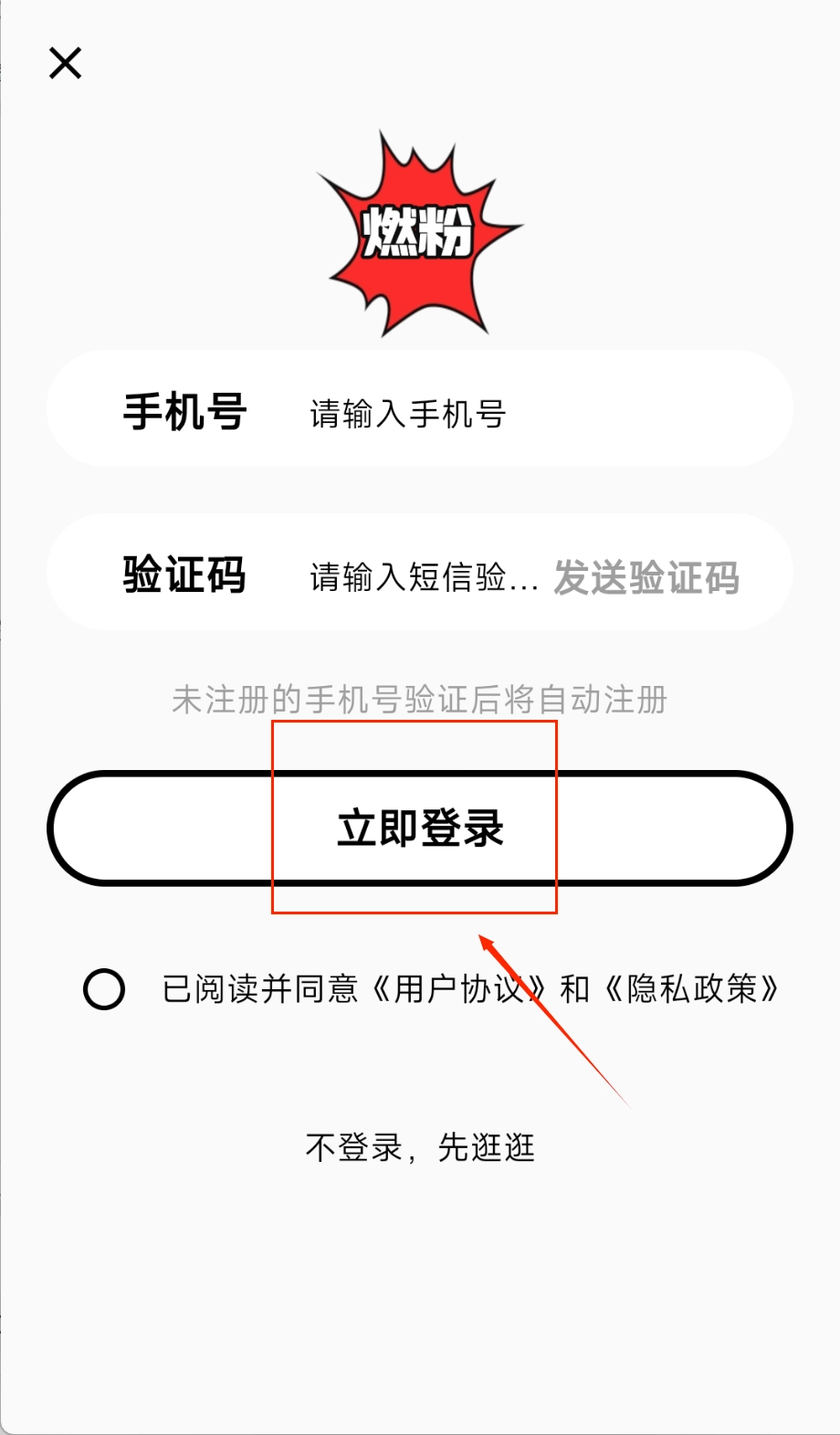Open the 《用户协议》 link
This screenshot has height=1435, width=840.
point(459,989)
